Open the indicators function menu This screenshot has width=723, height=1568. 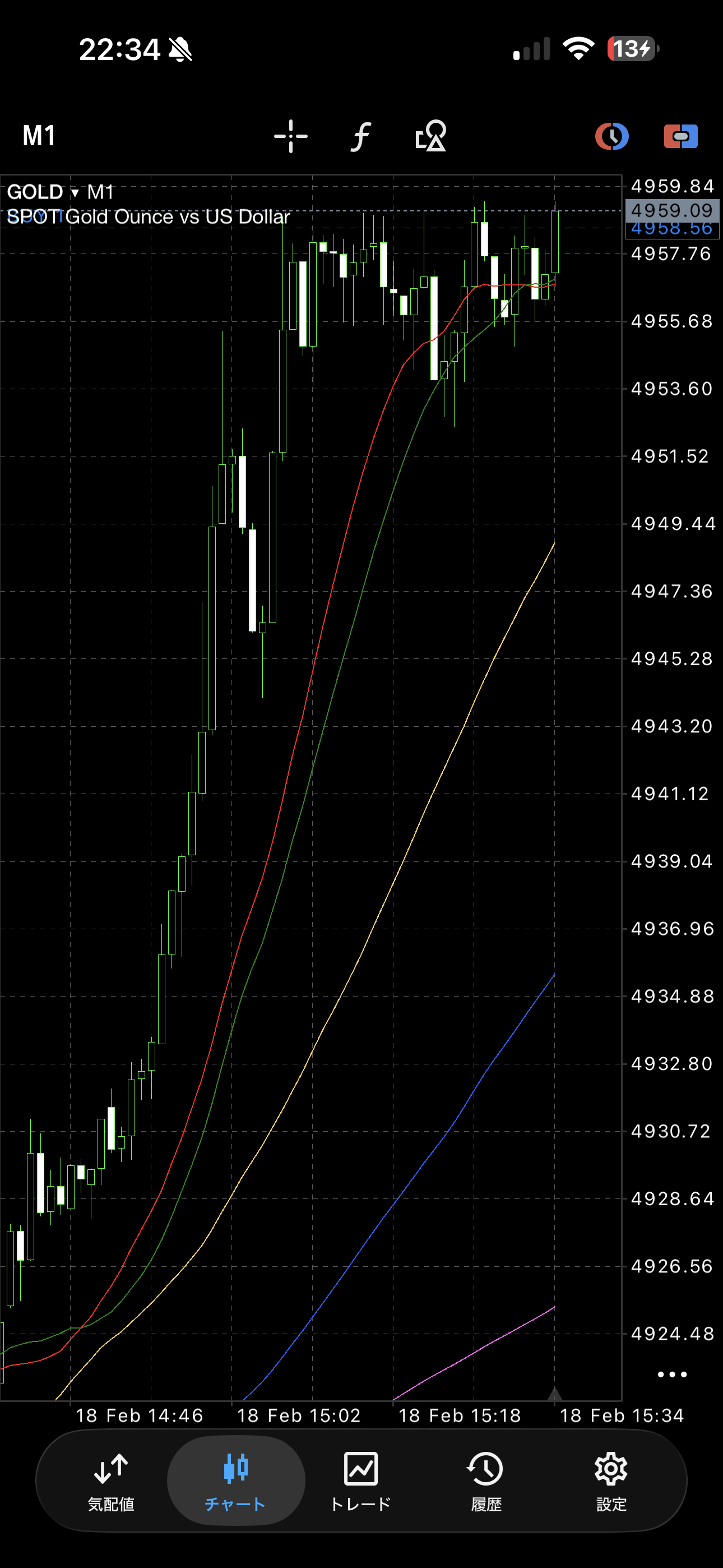click(361, 136)
